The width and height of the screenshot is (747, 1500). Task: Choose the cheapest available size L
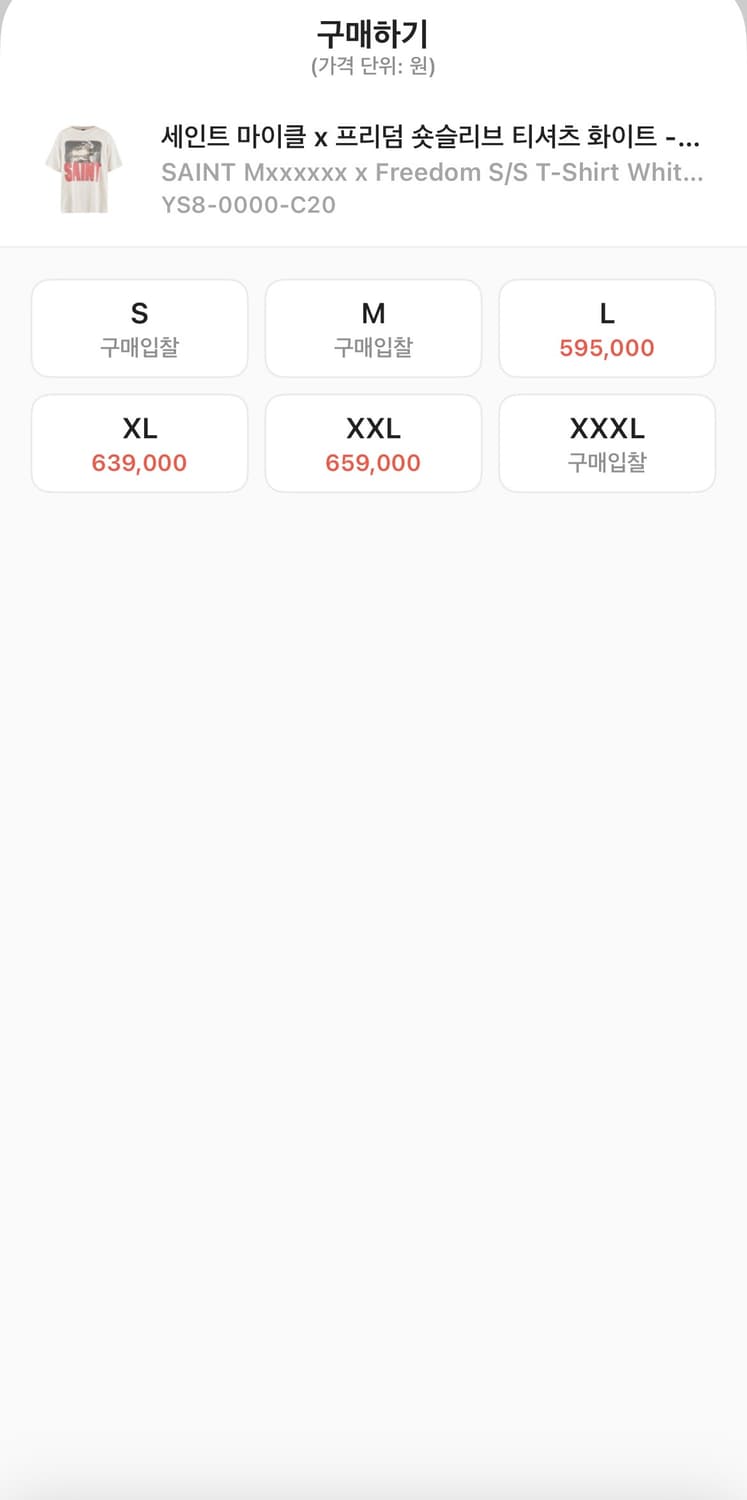(x=606, y=328)
